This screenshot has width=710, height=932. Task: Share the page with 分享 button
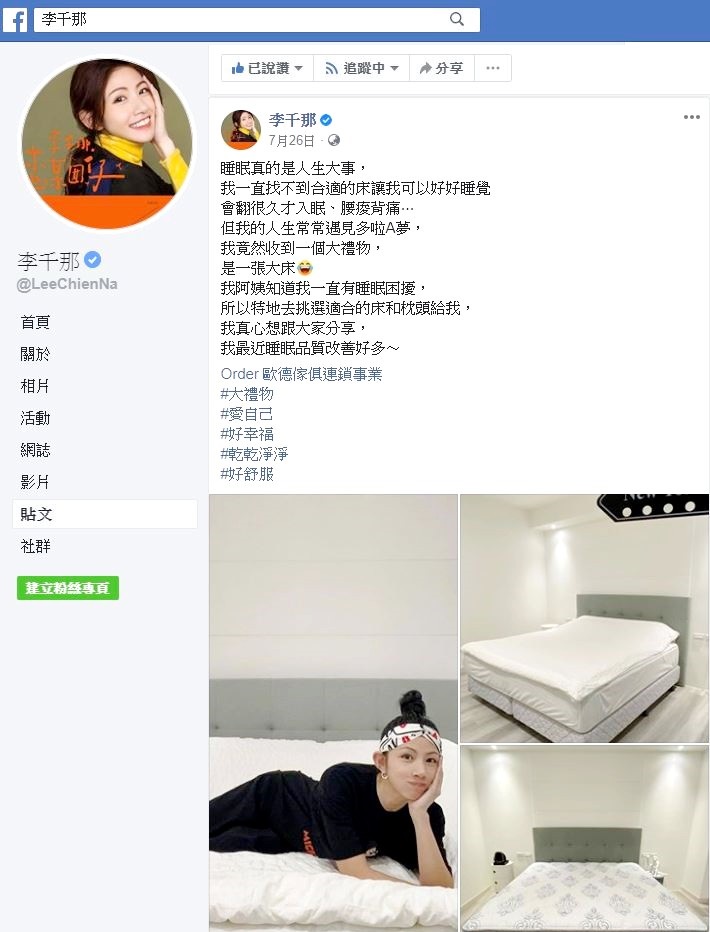coord(441,68)
